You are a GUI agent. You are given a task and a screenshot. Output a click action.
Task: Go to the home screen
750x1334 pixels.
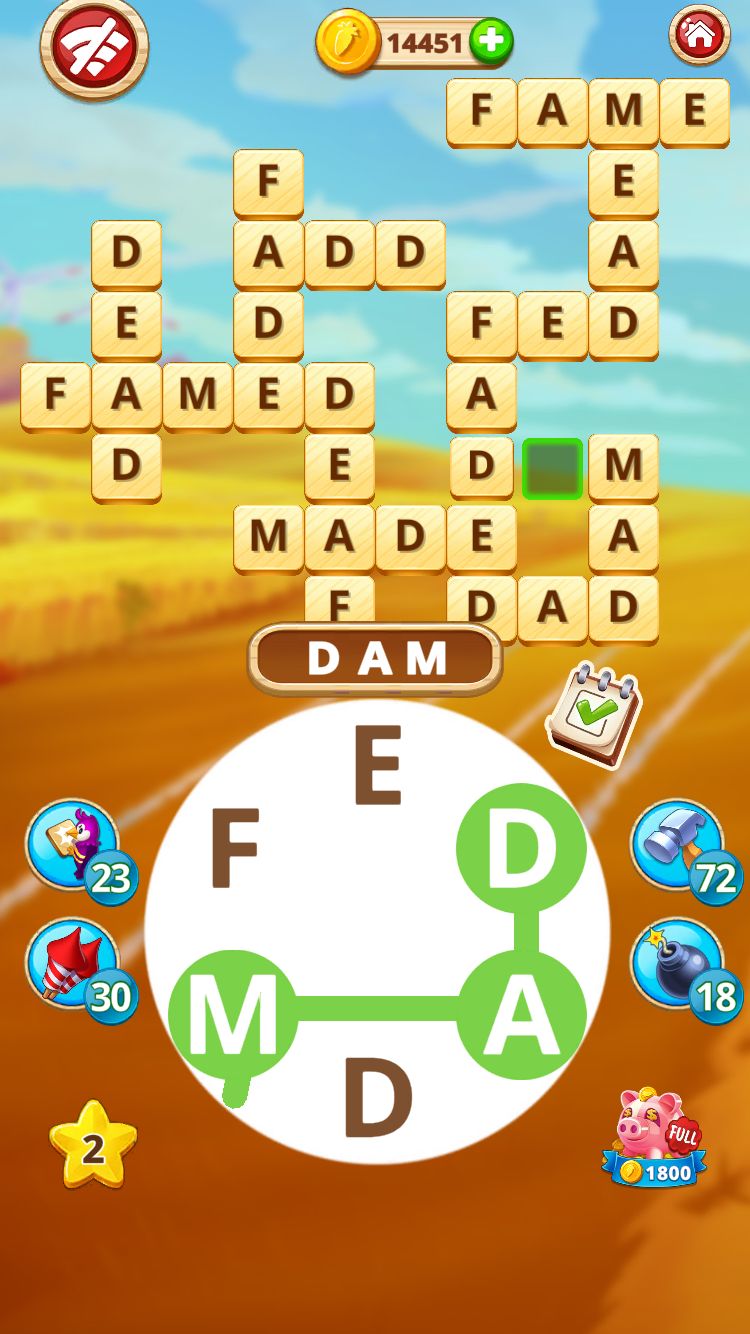[699, 35]
